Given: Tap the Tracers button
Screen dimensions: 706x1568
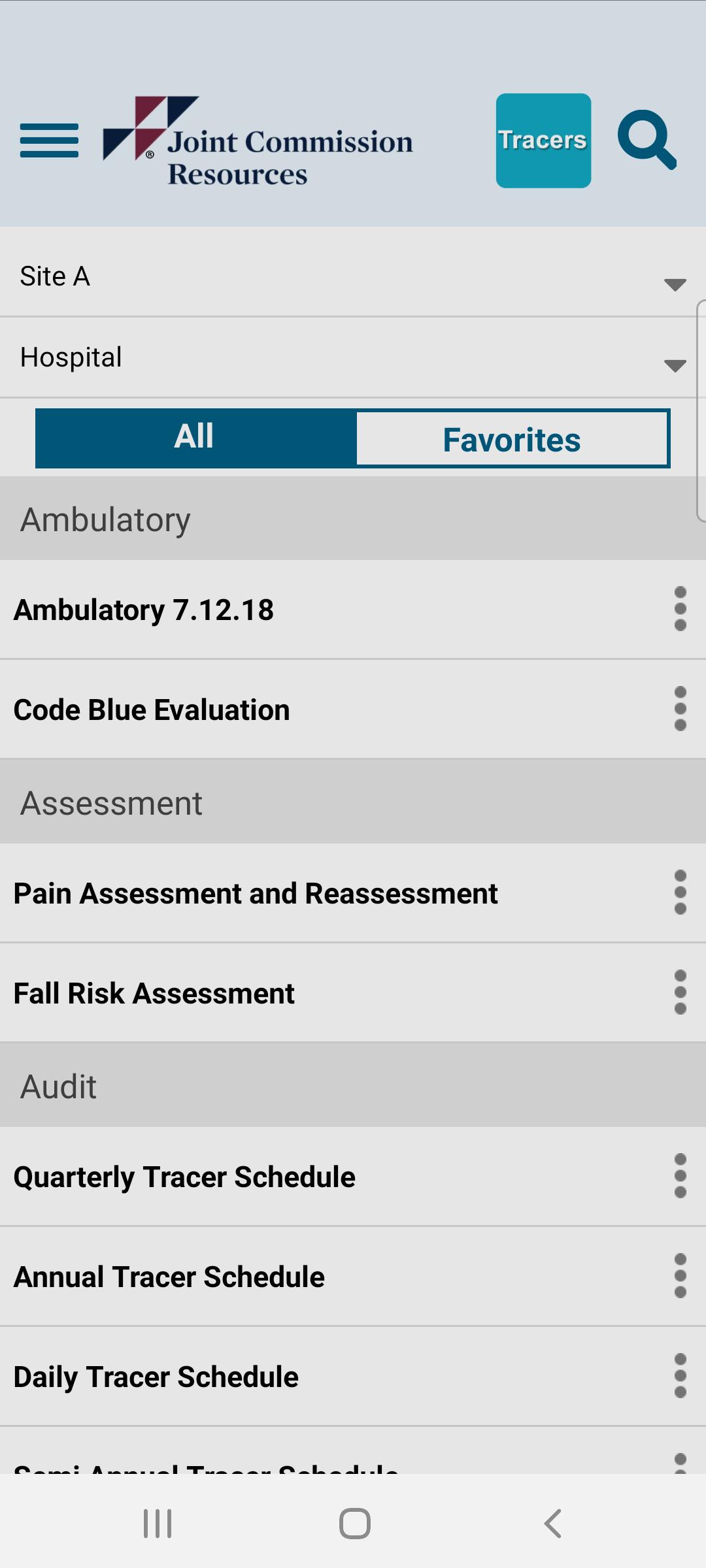Looking at the screenshot, I should (543, 140).
